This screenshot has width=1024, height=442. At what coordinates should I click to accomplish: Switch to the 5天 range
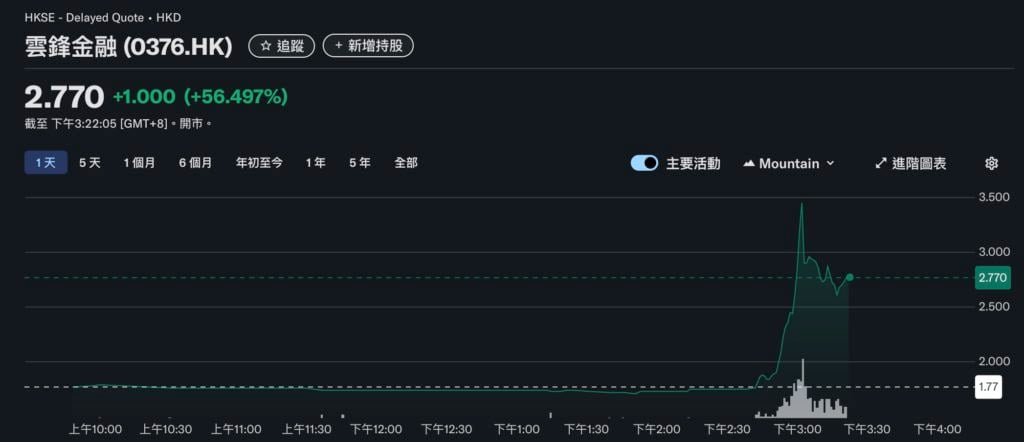coord(90,163)
